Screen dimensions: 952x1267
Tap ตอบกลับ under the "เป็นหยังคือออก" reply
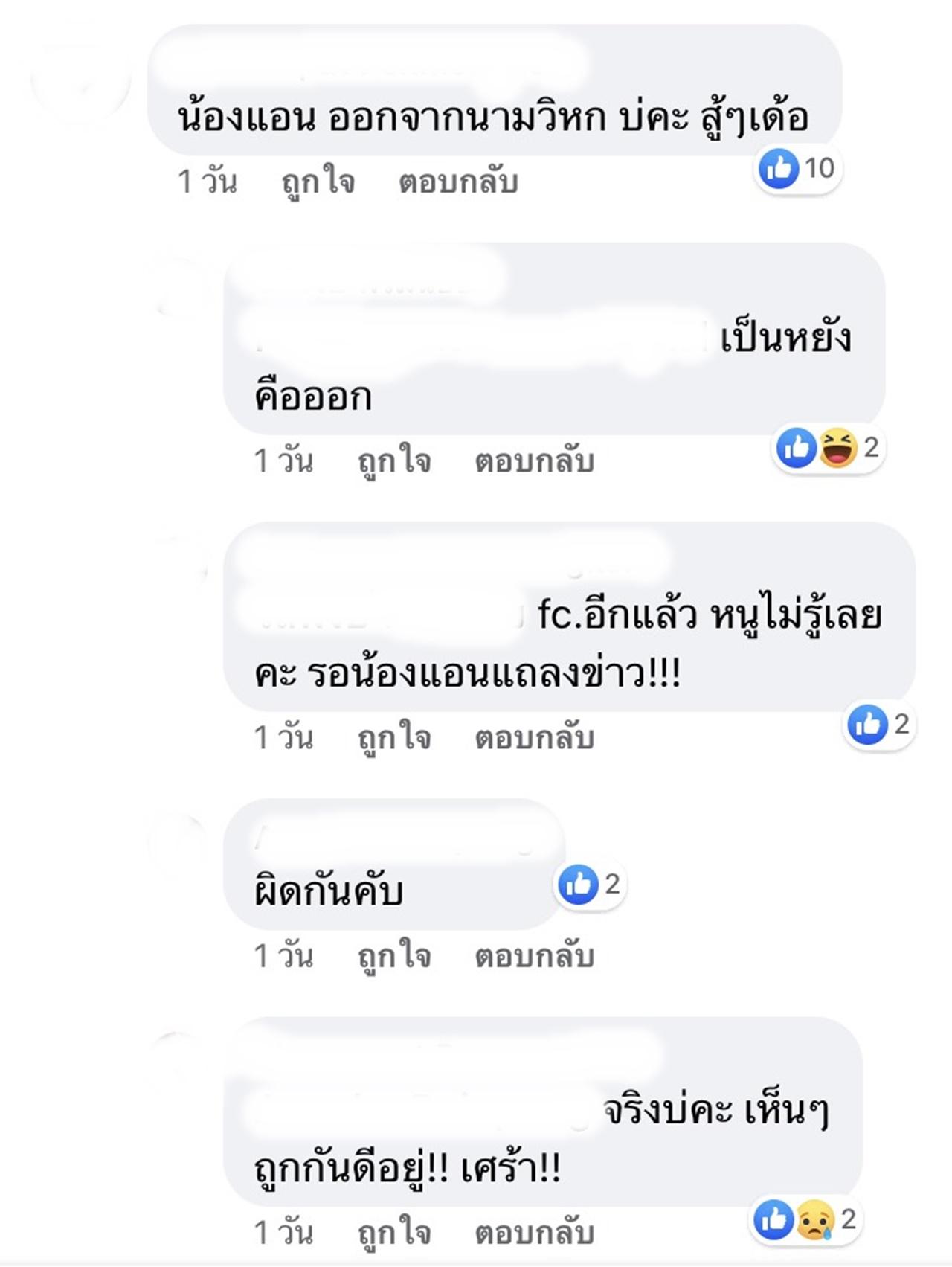(535, 461)
